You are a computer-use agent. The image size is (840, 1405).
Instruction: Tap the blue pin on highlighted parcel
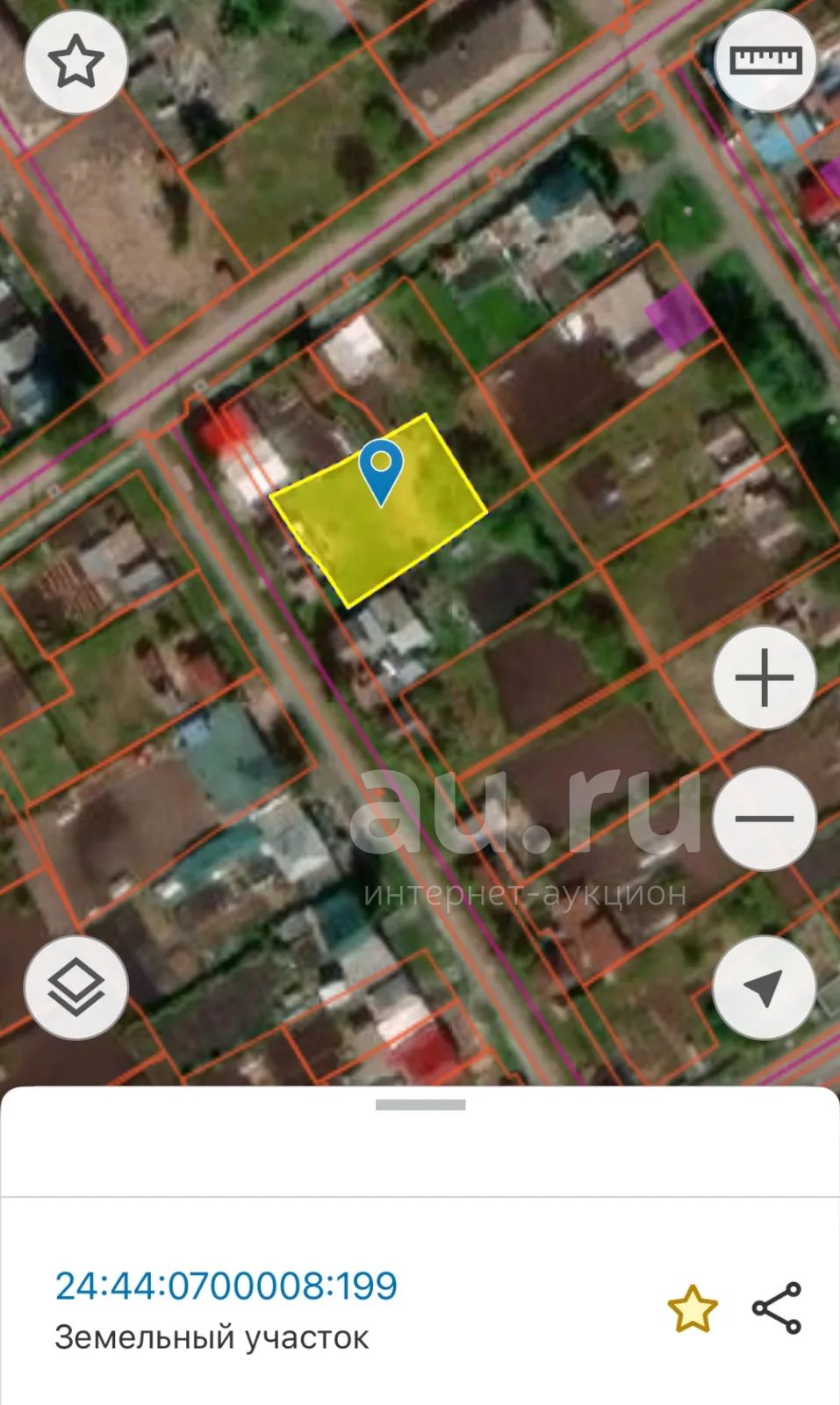(x=381, y=468)
